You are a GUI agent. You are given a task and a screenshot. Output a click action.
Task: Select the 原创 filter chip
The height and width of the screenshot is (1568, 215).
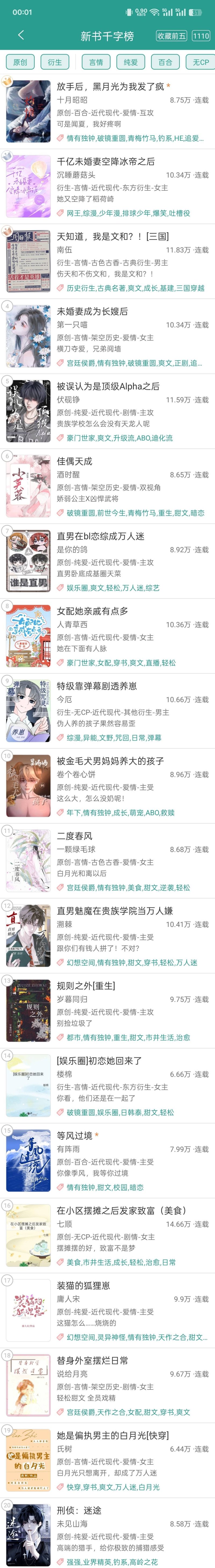pyautogui.click(x=20, y=62)
